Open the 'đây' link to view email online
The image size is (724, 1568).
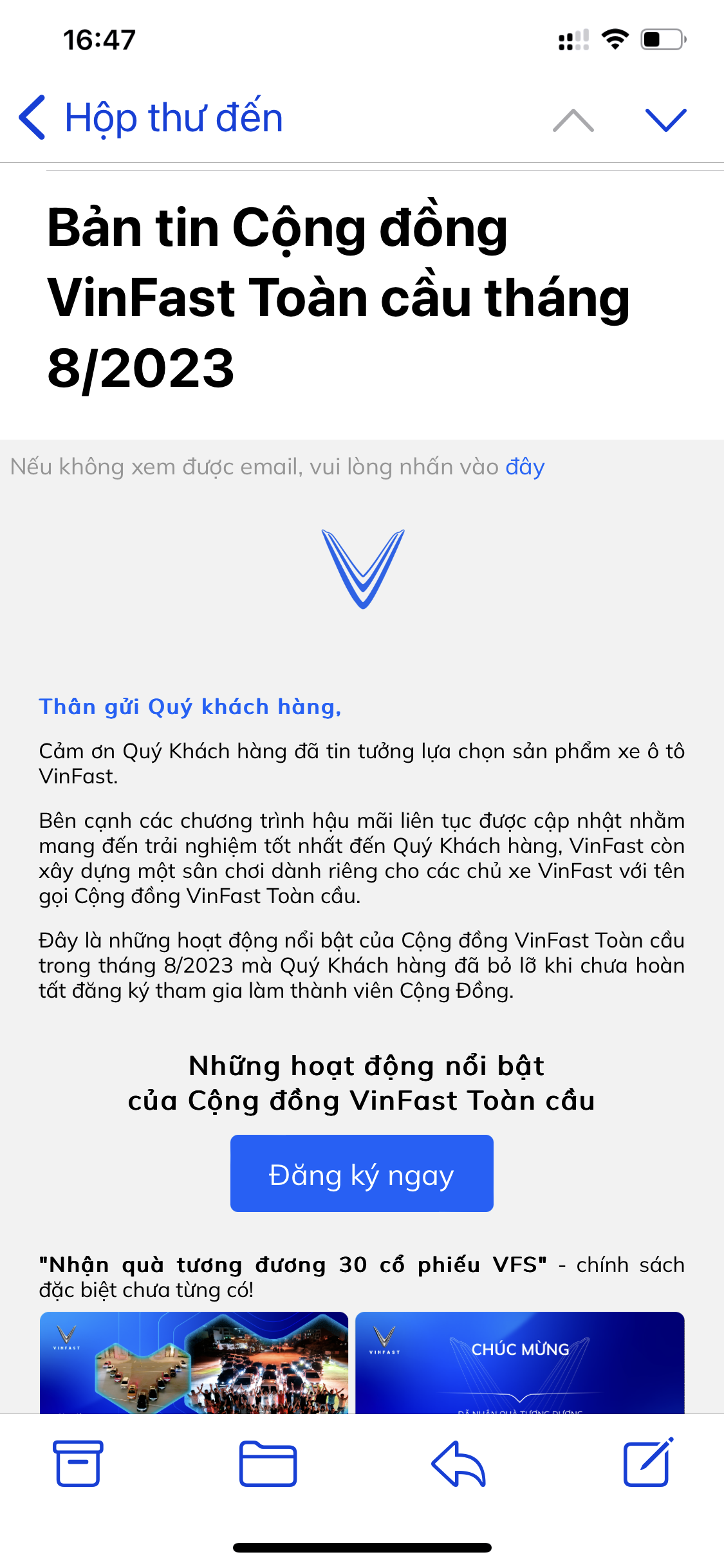point(524,467)
